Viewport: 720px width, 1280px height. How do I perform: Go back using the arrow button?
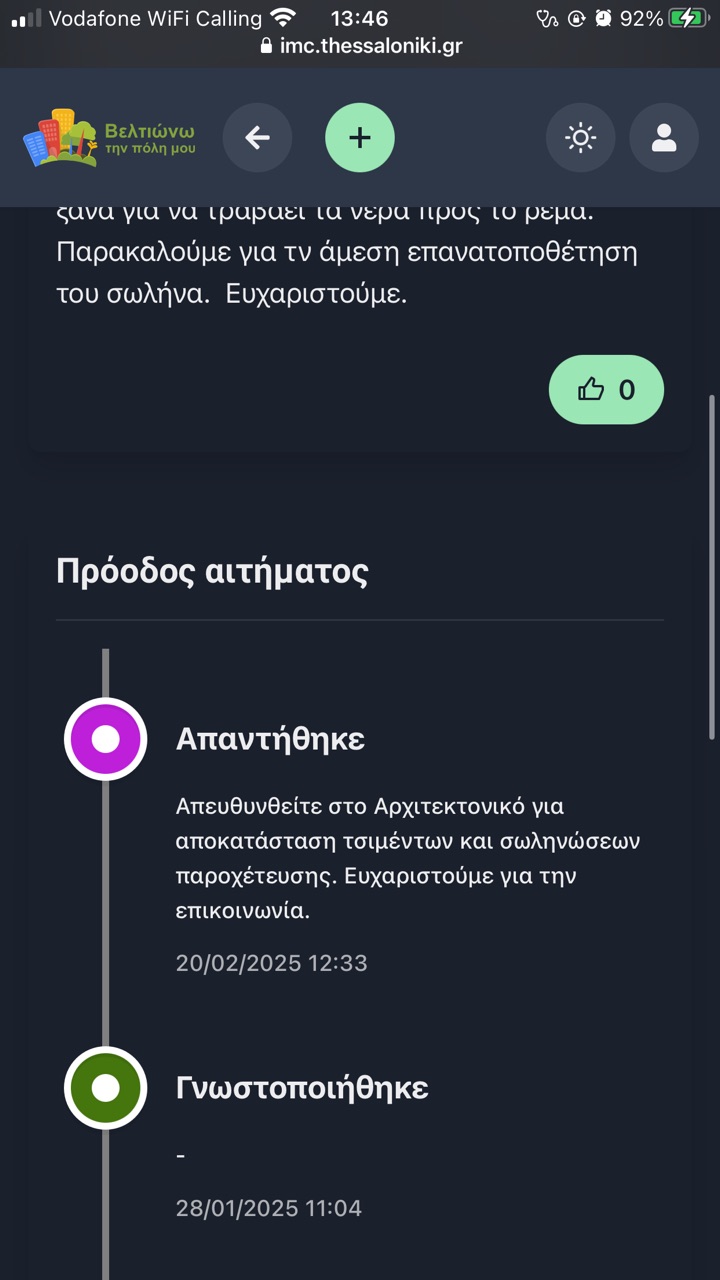[x=257, y=138]
